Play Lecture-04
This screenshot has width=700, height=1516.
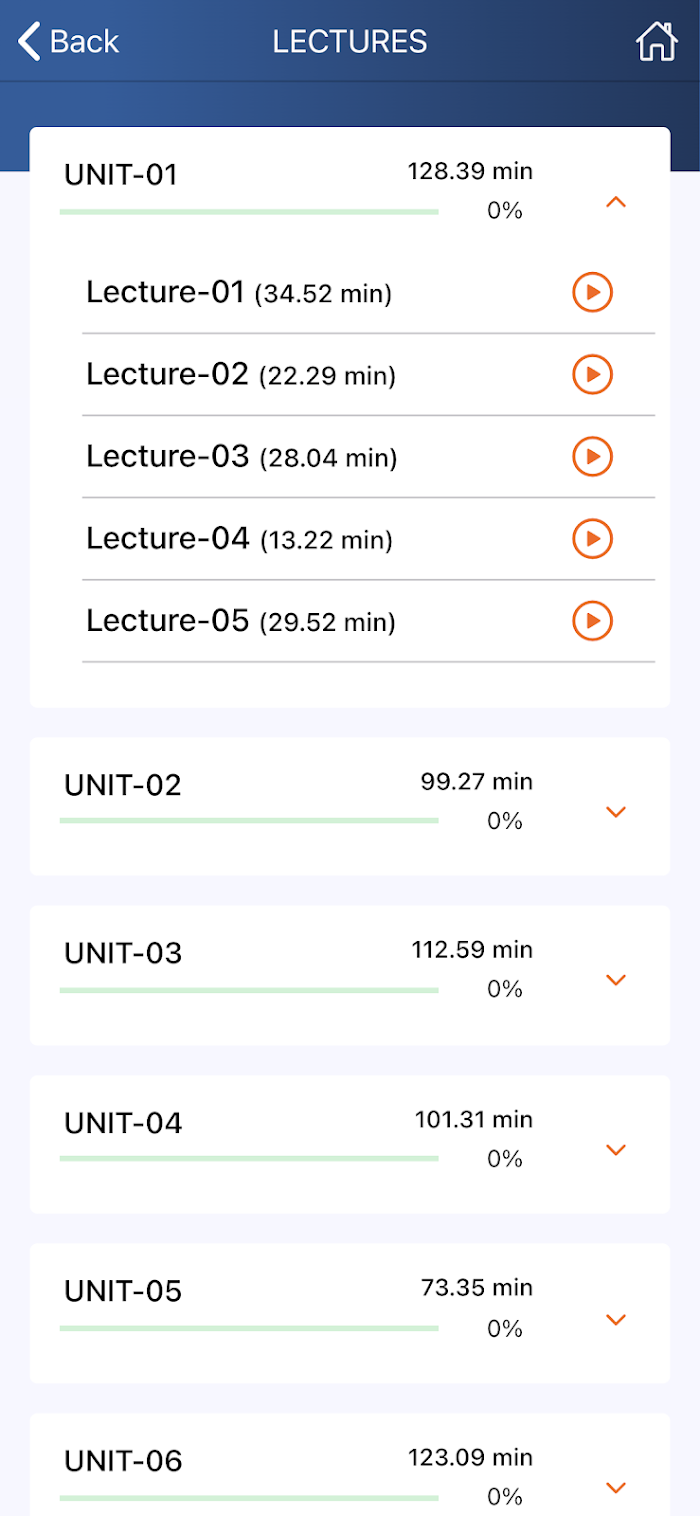click(x=592, y=539)
